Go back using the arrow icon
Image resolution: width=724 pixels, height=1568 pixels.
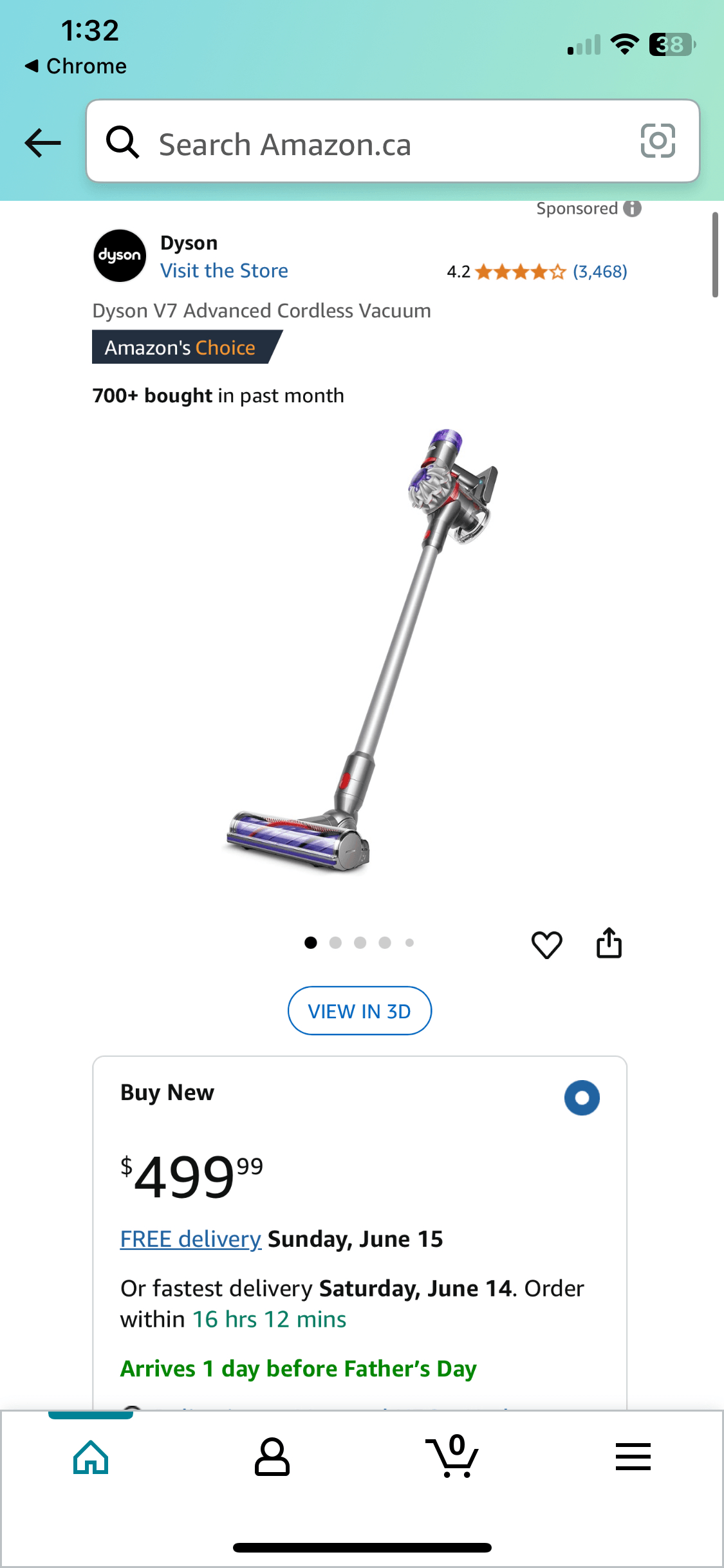(x=42, y=142)
